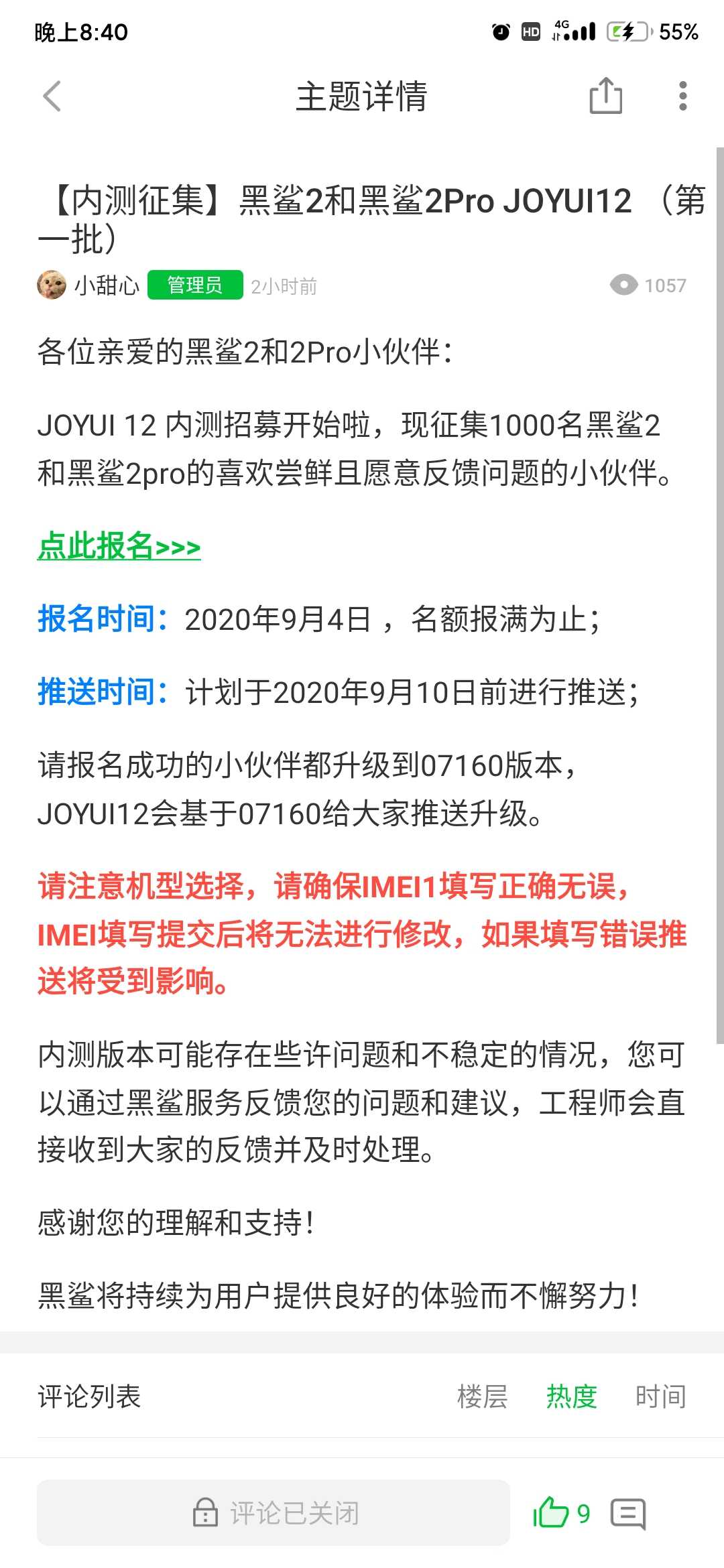Screen dimensions: 724x1568
Task: Open the comments icon at bottom right
Action: tap(628, 1514)
